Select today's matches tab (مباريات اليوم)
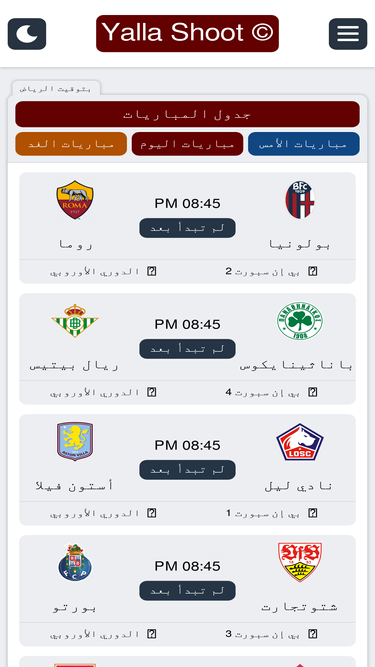The height and width of the screenshot is (667, 375). [188, 144]
